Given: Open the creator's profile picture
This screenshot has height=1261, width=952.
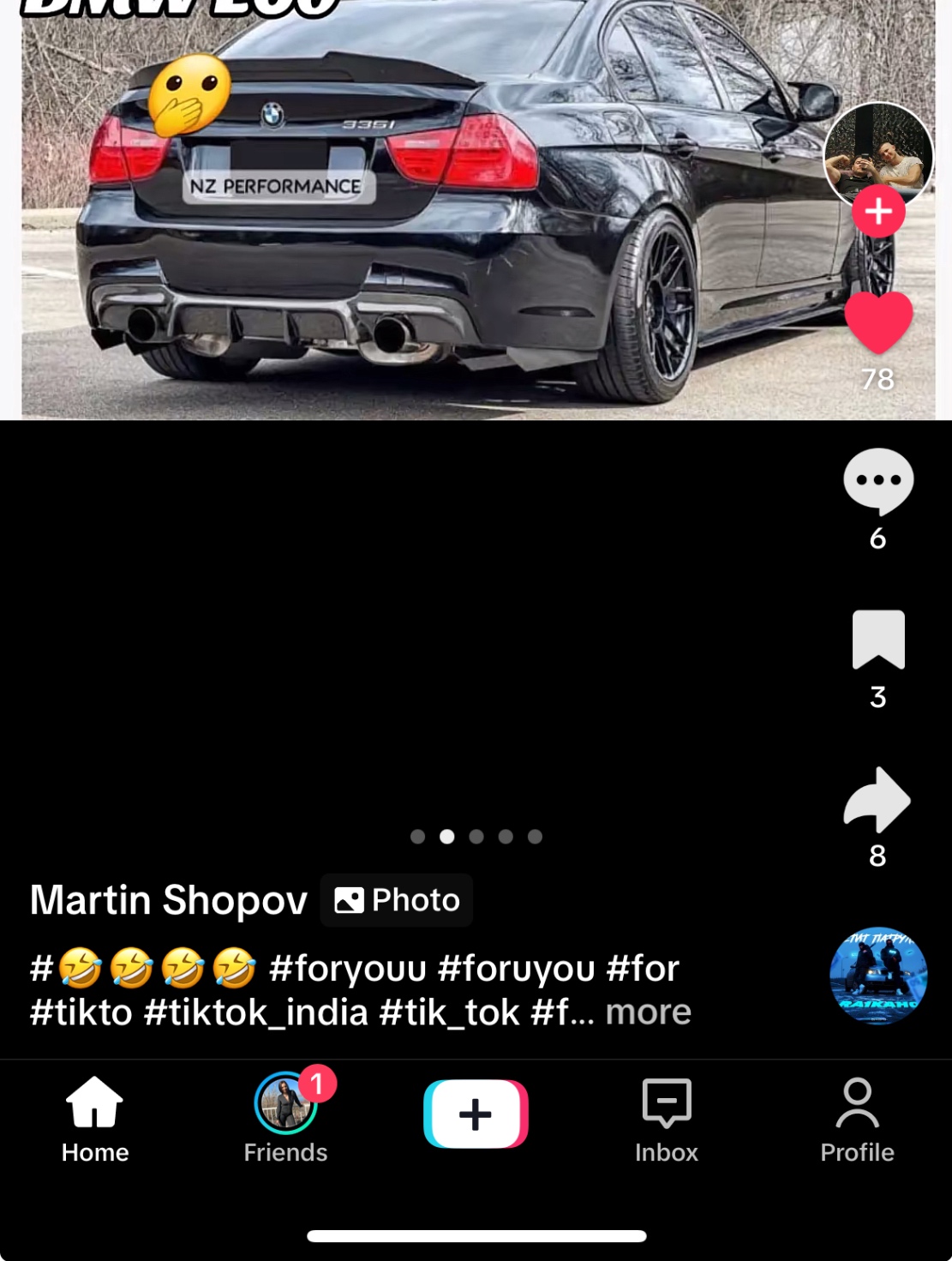Looking at the screenshot, I should [877, 152].
